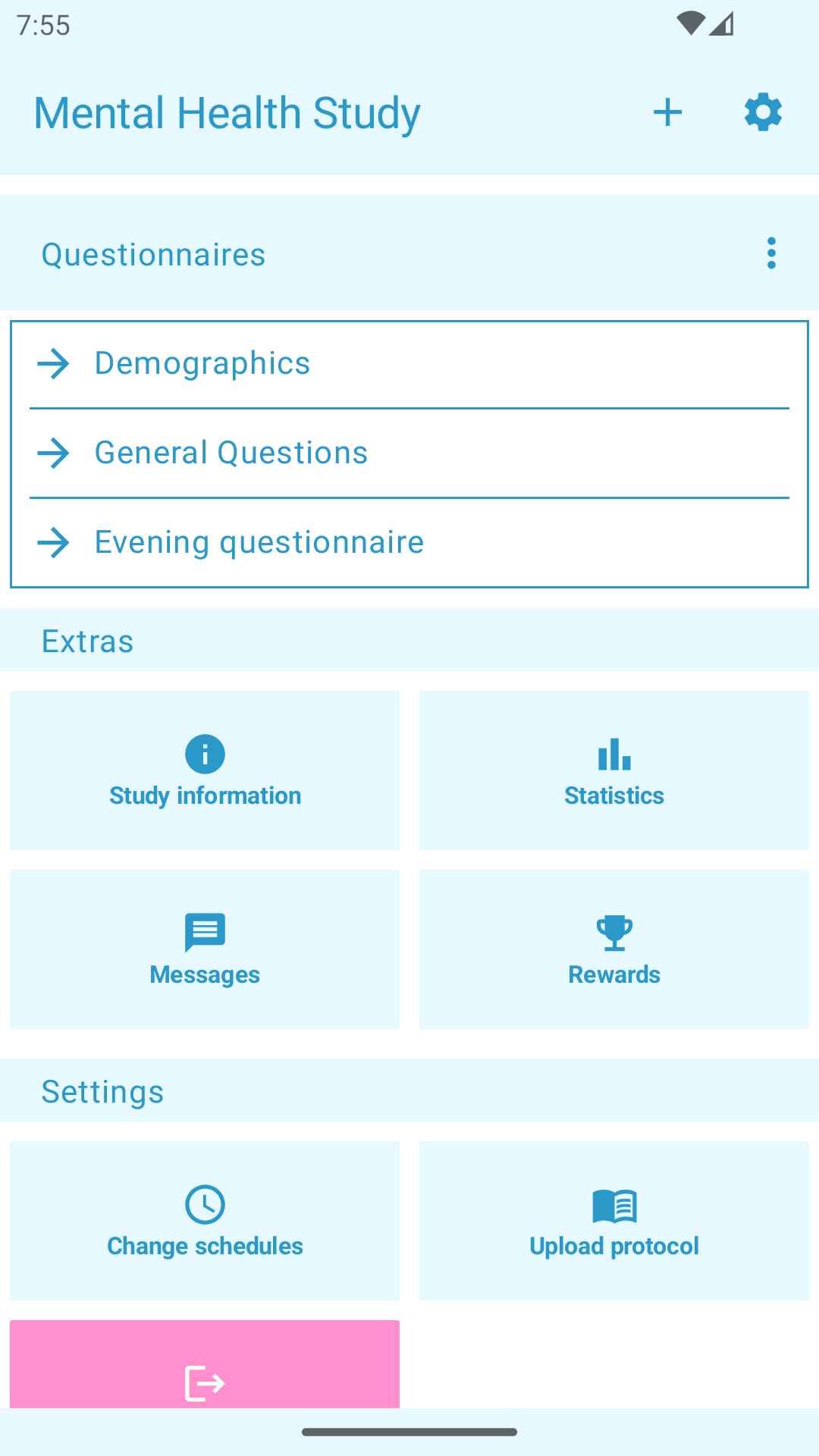The width and height of the screenshot is (819, 1456).
Task: Check Messages
Action: [x=205, y=949]
